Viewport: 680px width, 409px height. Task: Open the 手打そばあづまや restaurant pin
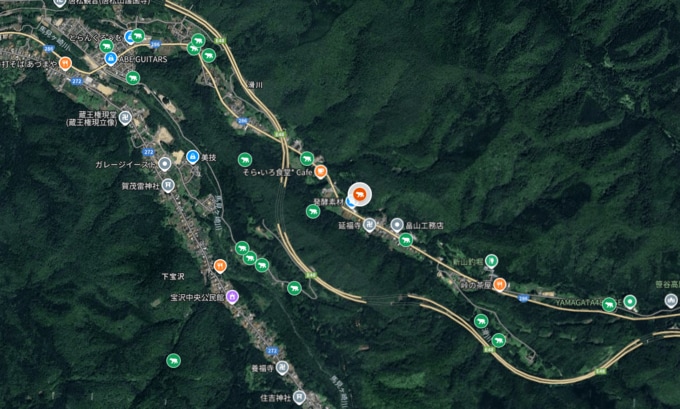click(65, 64)
